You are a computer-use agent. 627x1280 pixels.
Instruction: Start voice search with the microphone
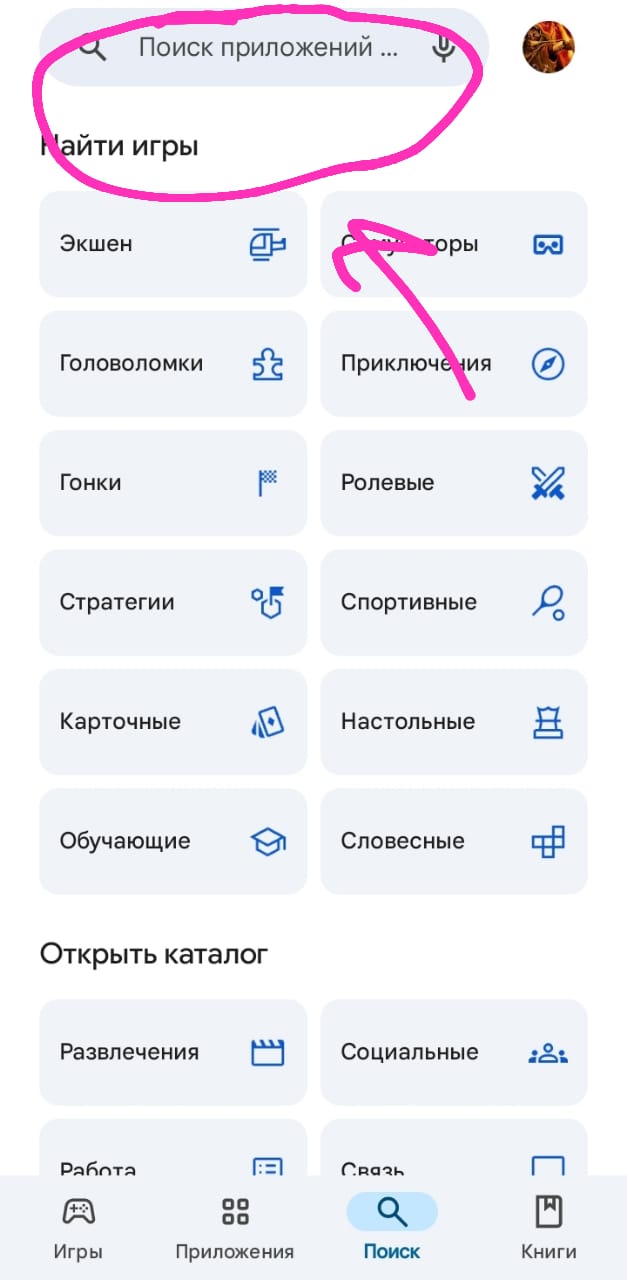[x=444, y=47]
